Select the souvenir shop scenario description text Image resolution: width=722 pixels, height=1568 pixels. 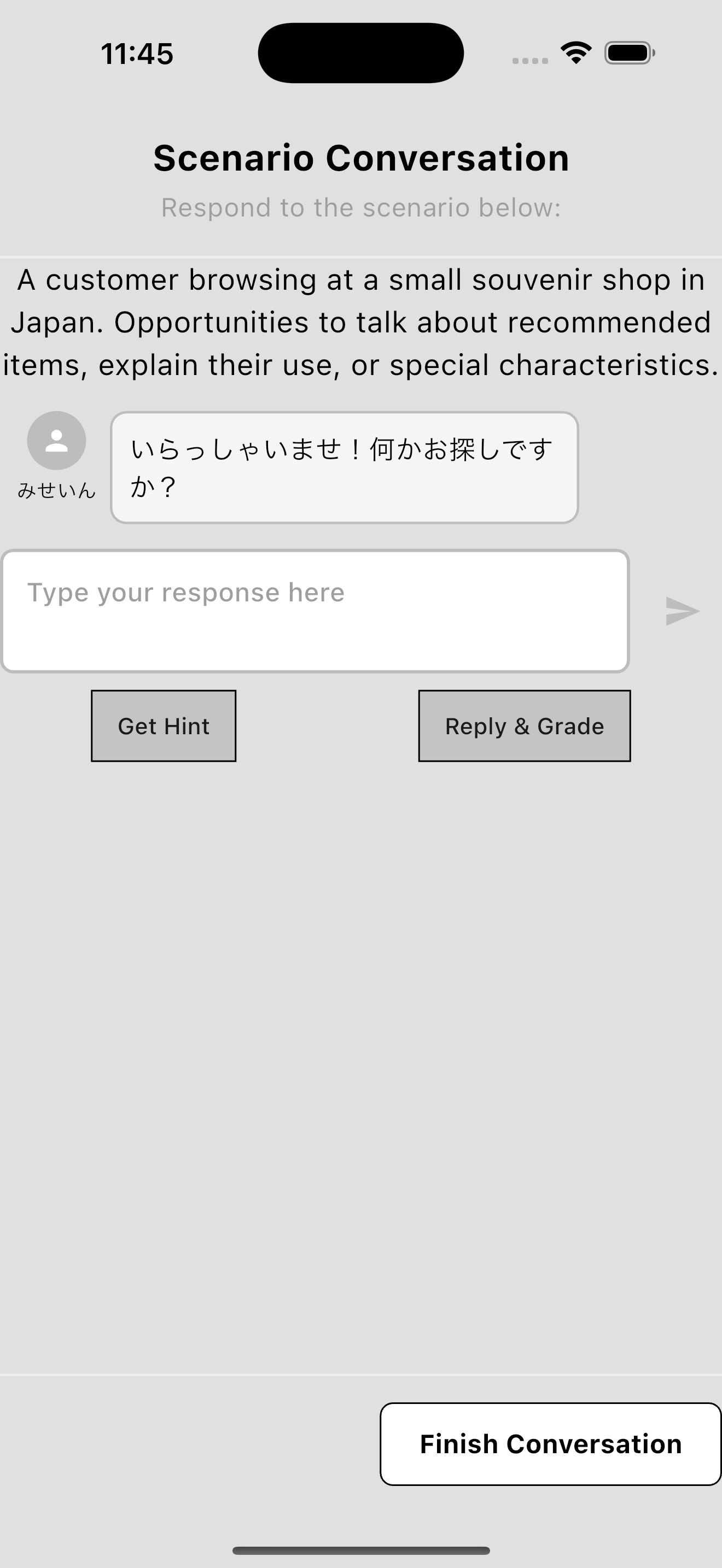point(360,321)
